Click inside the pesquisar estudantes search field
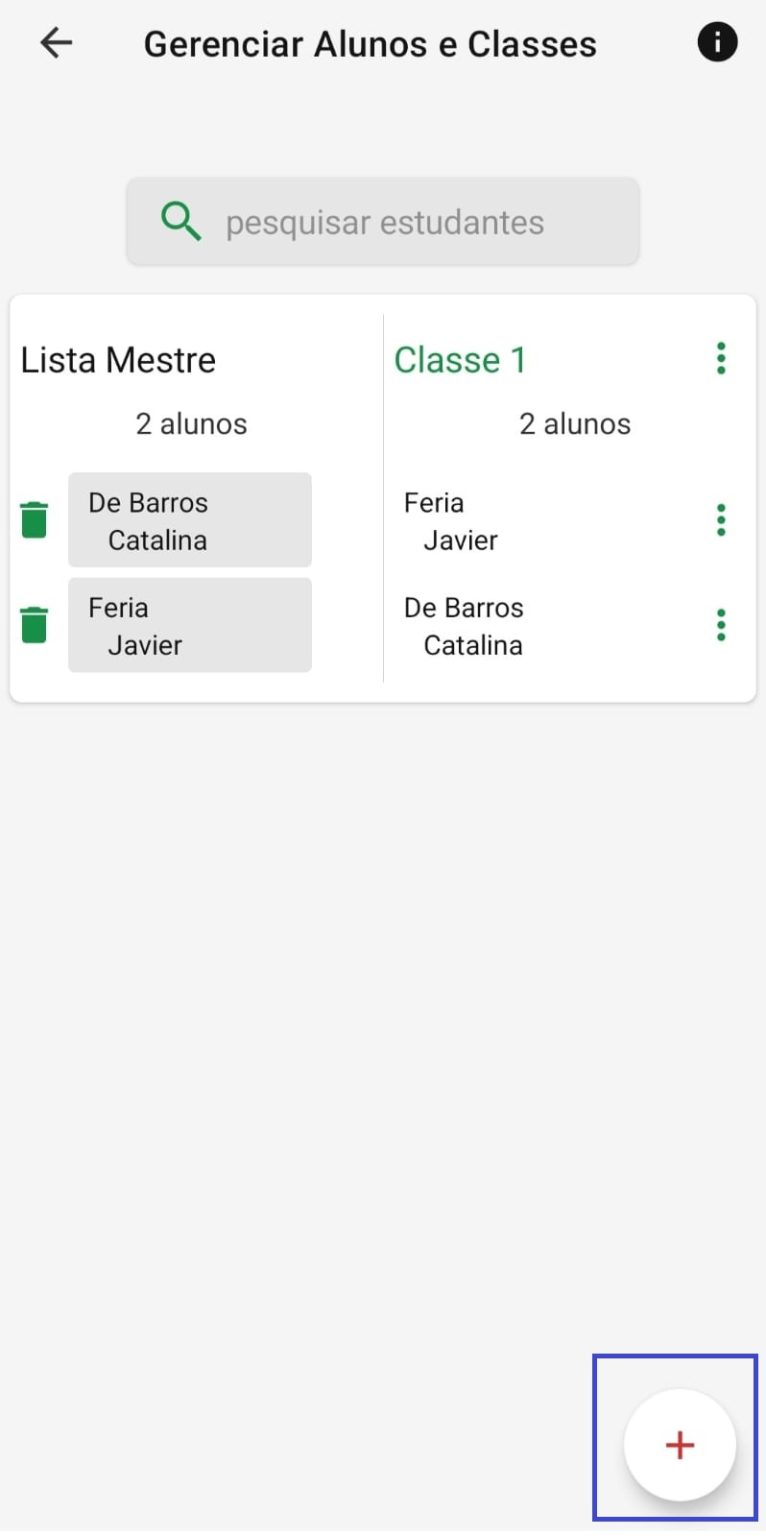This screenshot has height=1536, width=766. pos(383,221)
